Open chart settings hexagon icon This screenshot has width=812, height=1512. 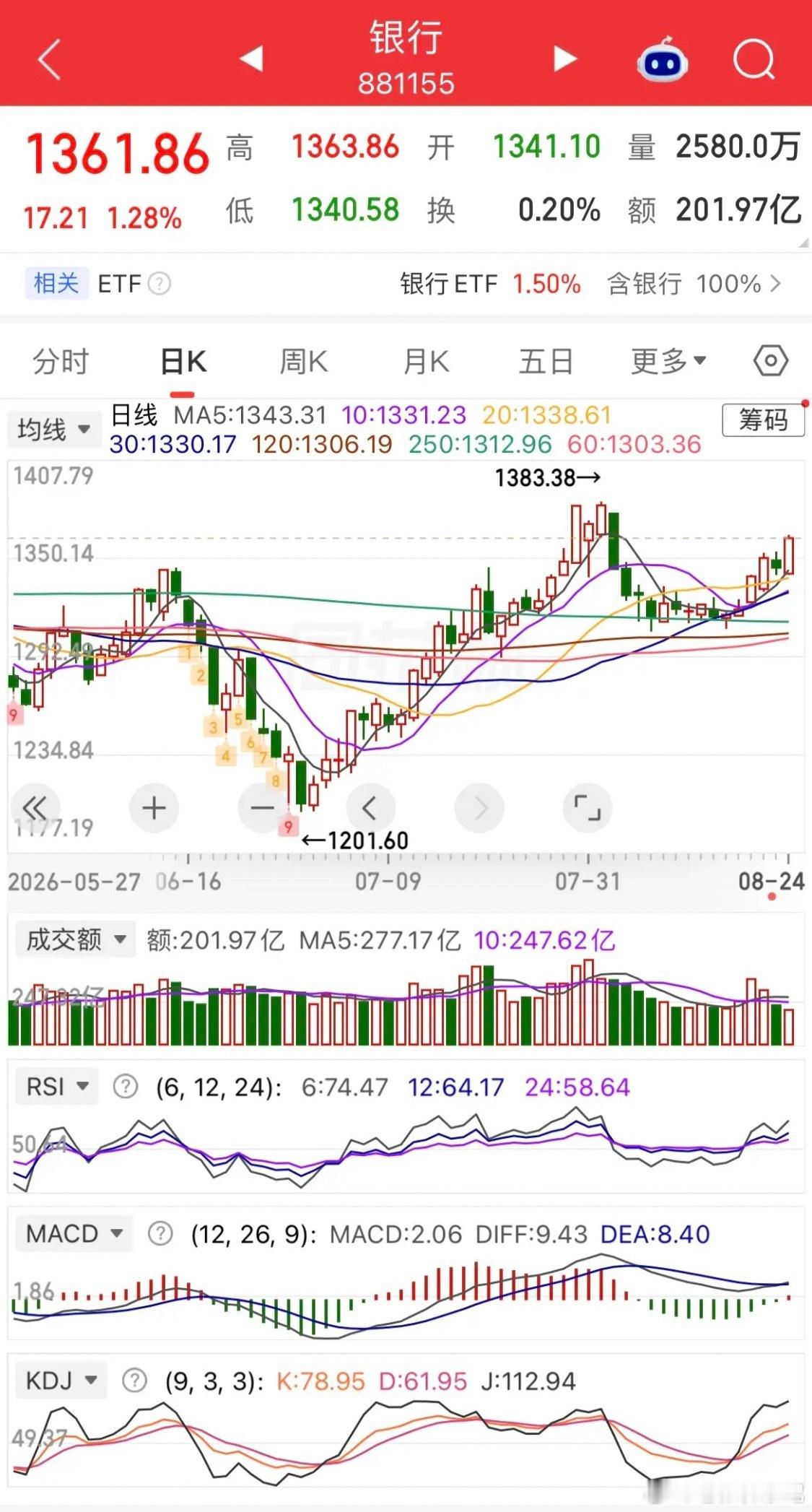point(770,360)
